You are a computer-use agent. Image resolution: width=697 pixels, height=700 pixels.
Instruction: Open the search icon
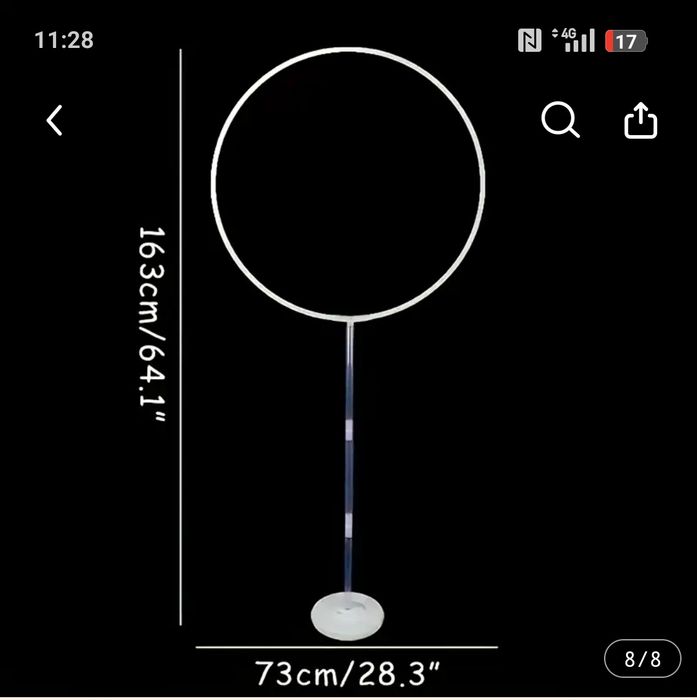[560, 121]
